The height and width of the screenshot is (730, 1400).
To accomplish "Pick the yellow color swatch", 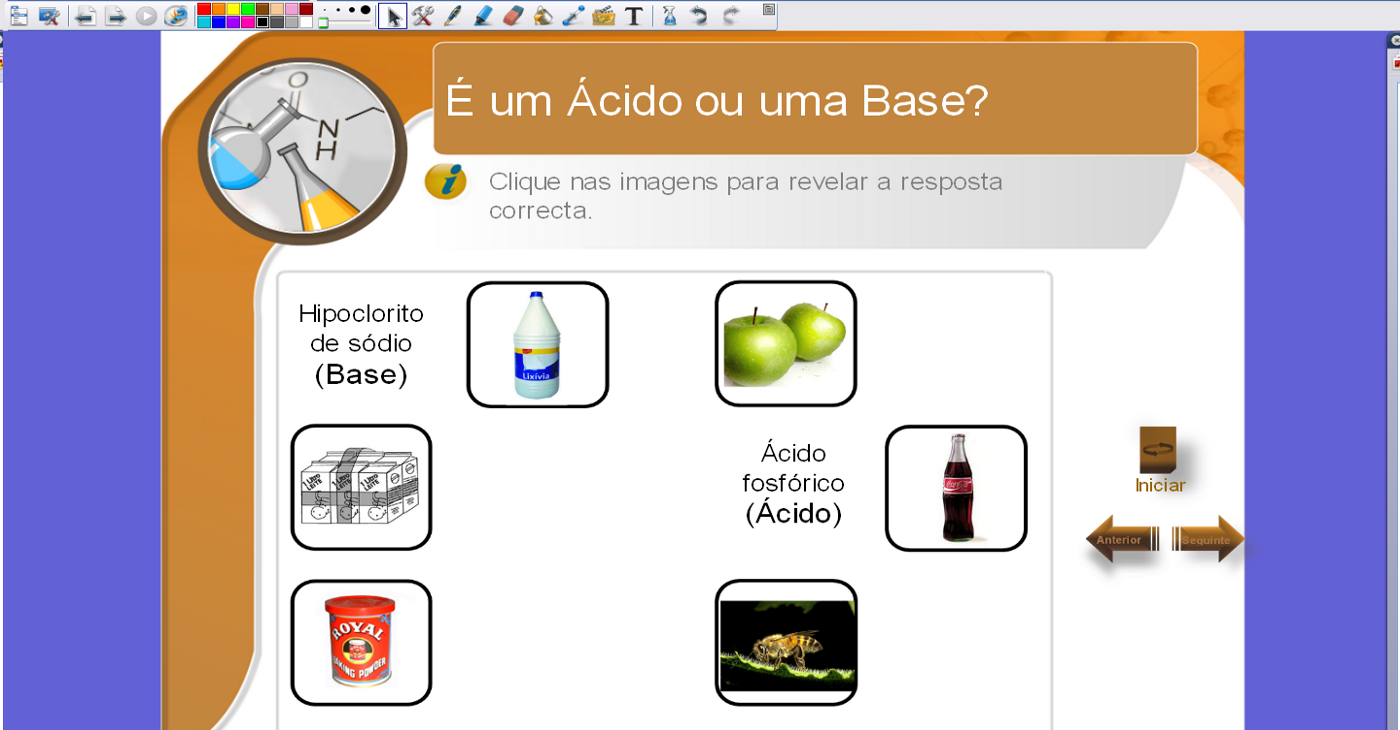I will 233,9.
